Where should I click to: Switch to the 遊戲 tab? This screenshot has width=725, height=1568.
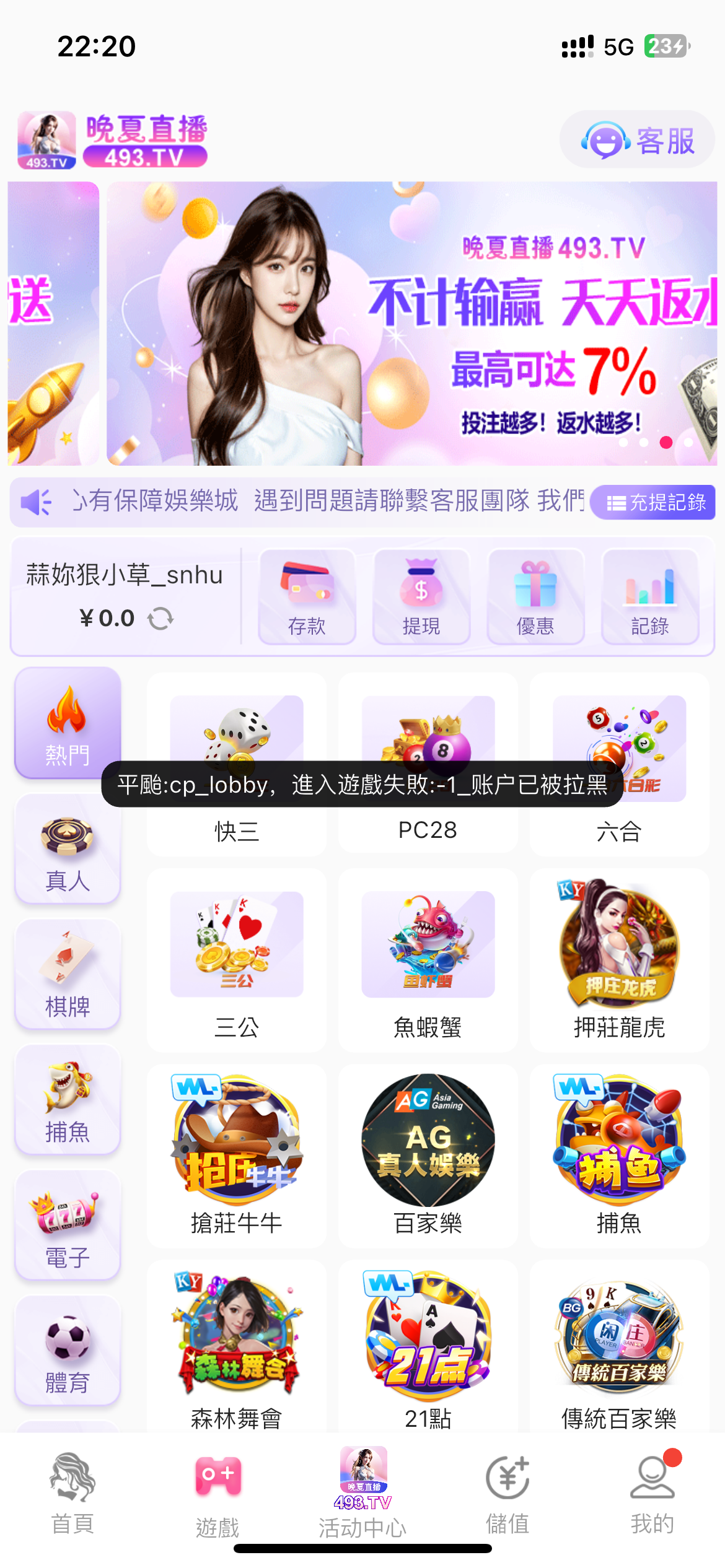(217, 1494)
